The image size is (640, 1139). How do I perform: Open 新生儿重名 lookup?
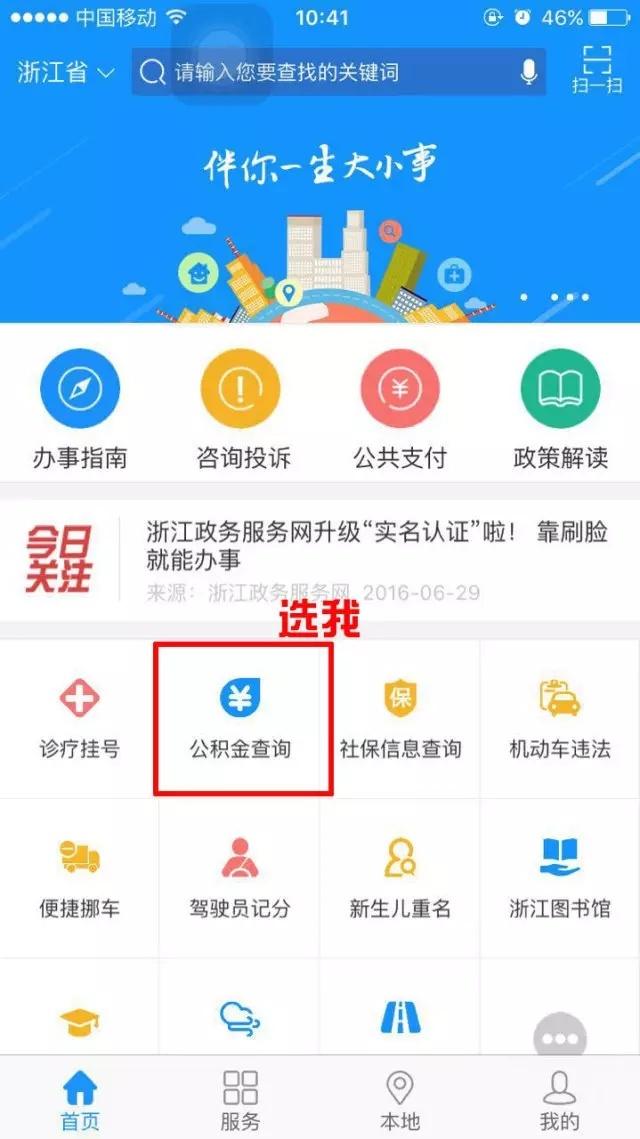point(400,878)
